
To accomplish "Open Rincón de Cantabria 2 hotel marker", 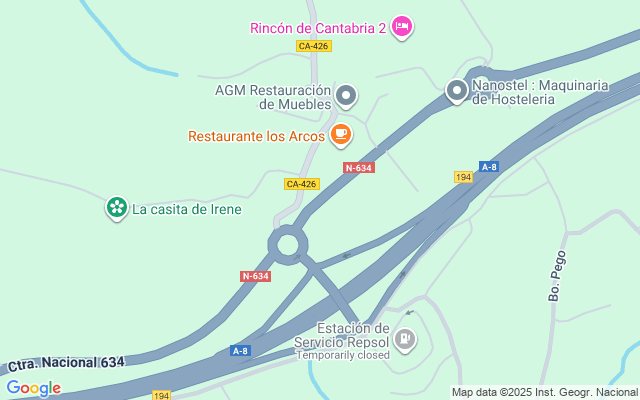I will coord(401,27).
